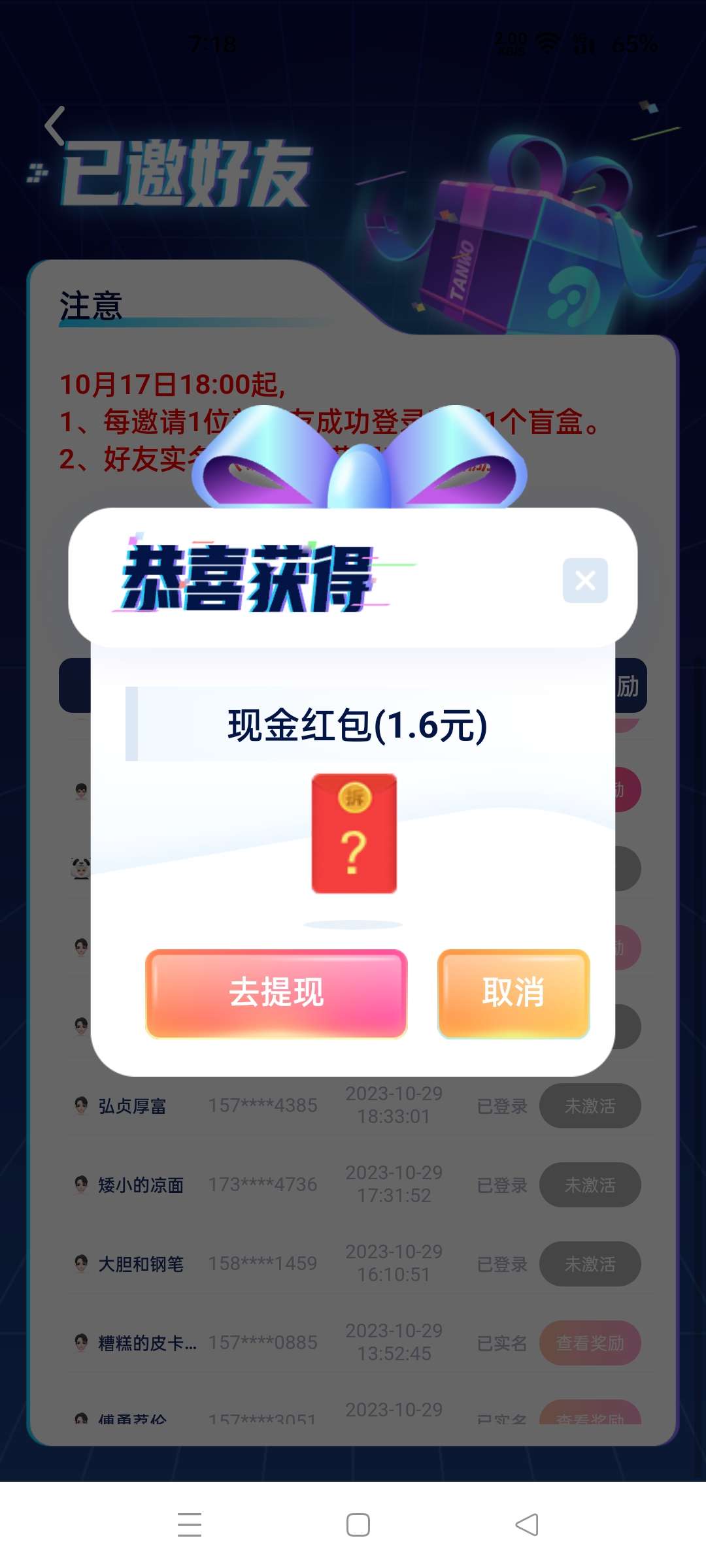Screen dimensions: 706x1568
Task: Open the red envelope with the question mark
Action: (354, 834)
